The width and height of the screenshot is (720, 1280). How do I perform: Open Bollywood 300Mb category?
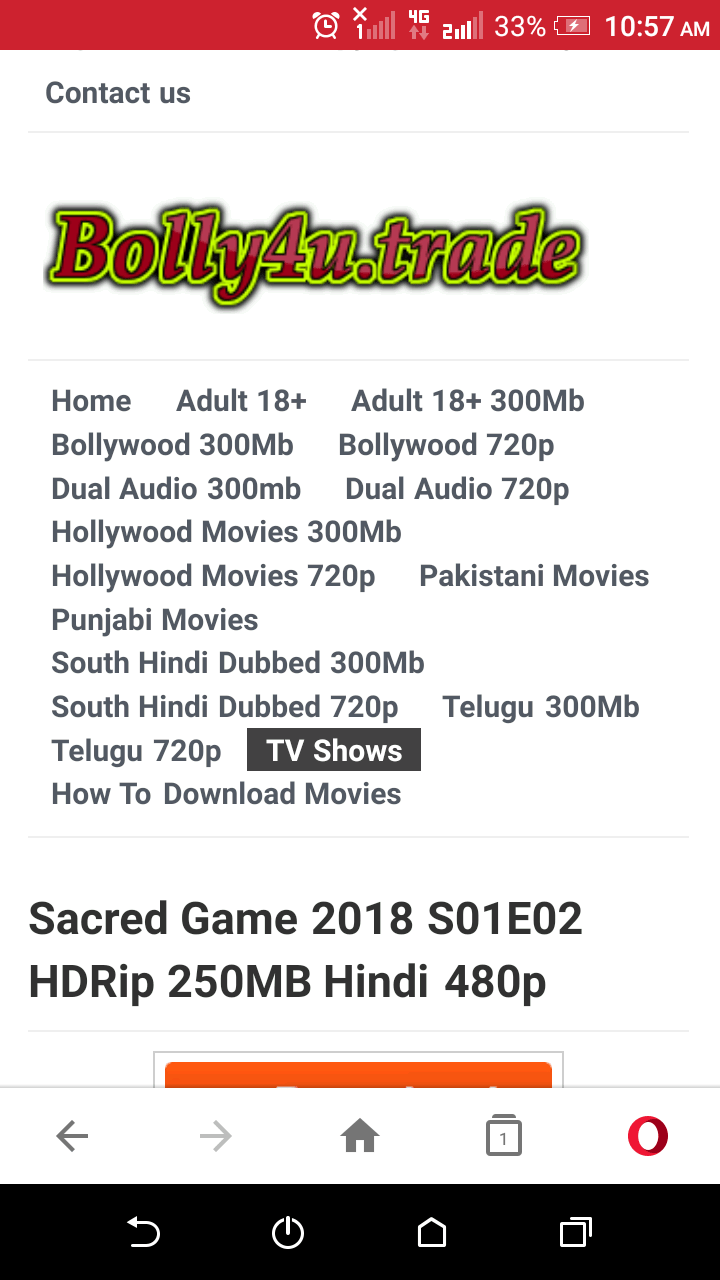(172, 445)
